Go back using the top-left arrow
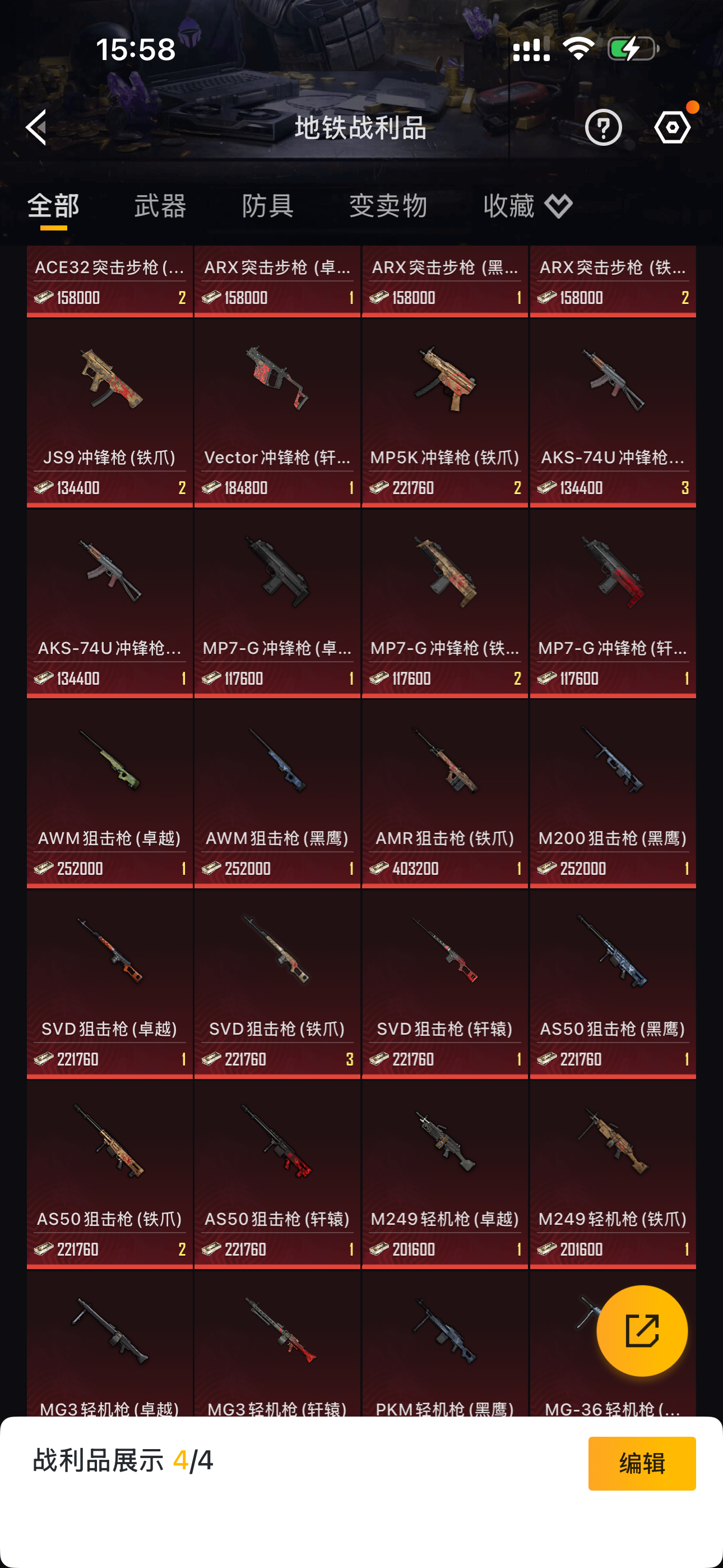This screenshot has height=1568, width=723. [x=38, y=127]
